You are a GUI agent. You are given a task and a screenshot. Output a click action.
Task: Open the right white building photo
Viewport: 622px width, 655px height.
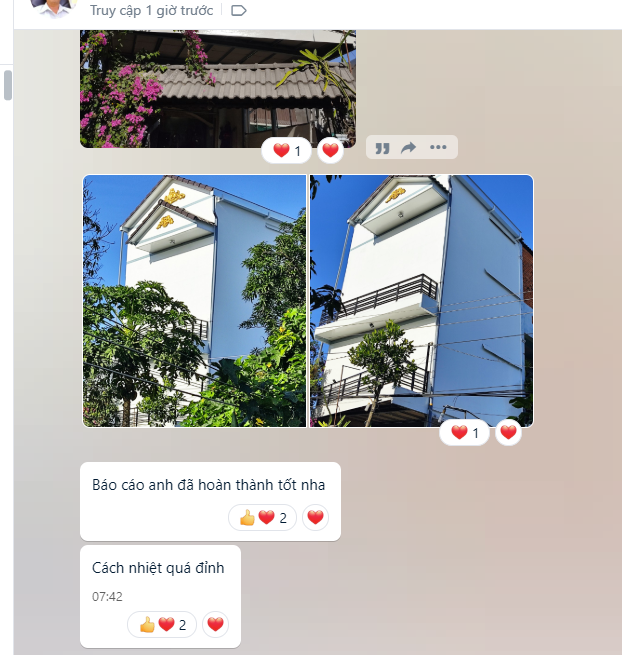pyautogui.click(x=421, y=300)
